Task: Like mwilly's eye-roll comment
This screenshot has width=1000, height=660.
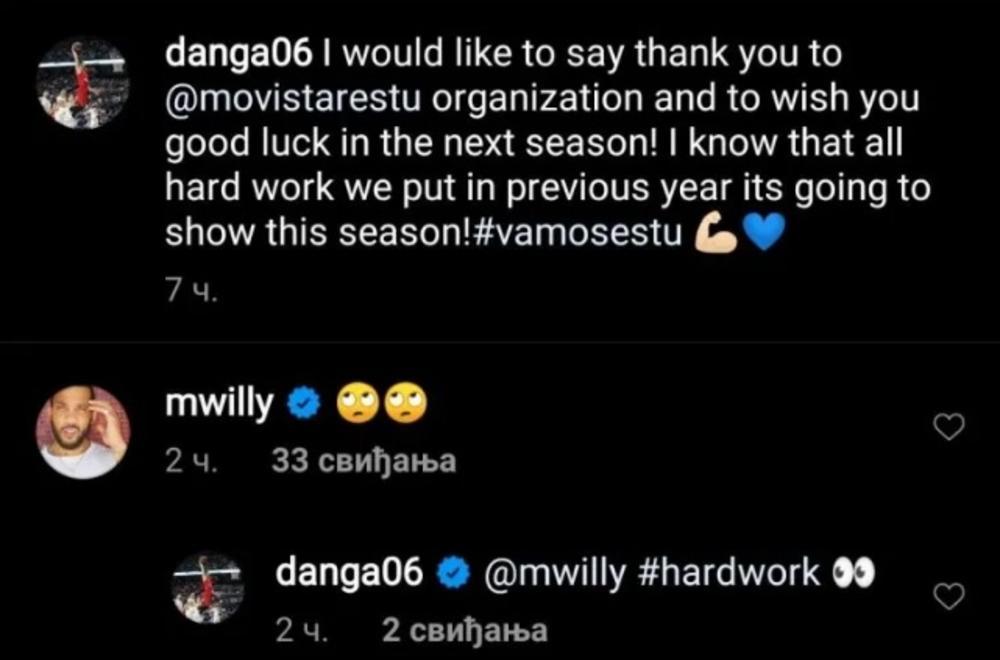Action: 948,428
